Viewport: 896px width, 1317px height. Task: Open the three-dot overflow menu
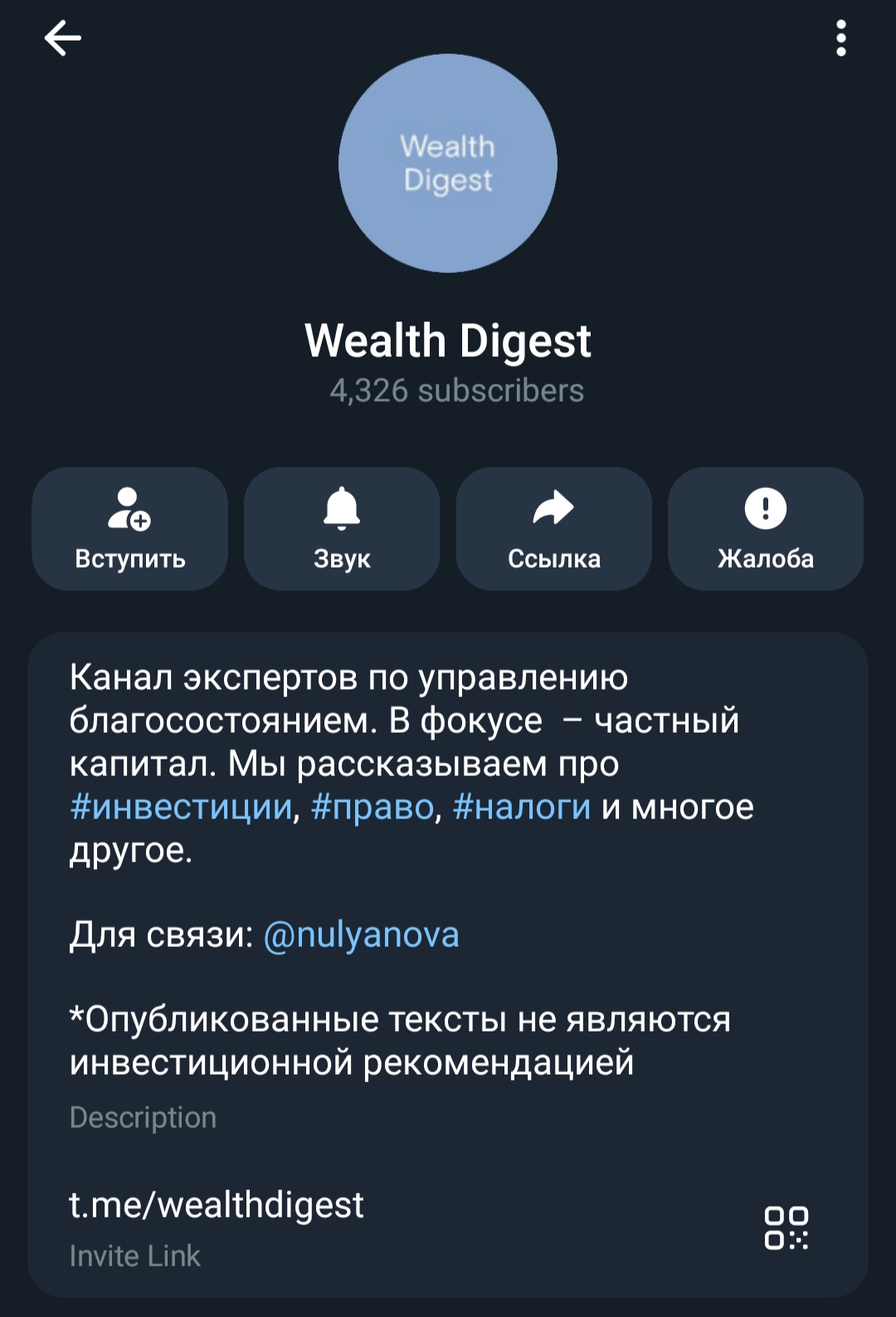pos(840,38)
